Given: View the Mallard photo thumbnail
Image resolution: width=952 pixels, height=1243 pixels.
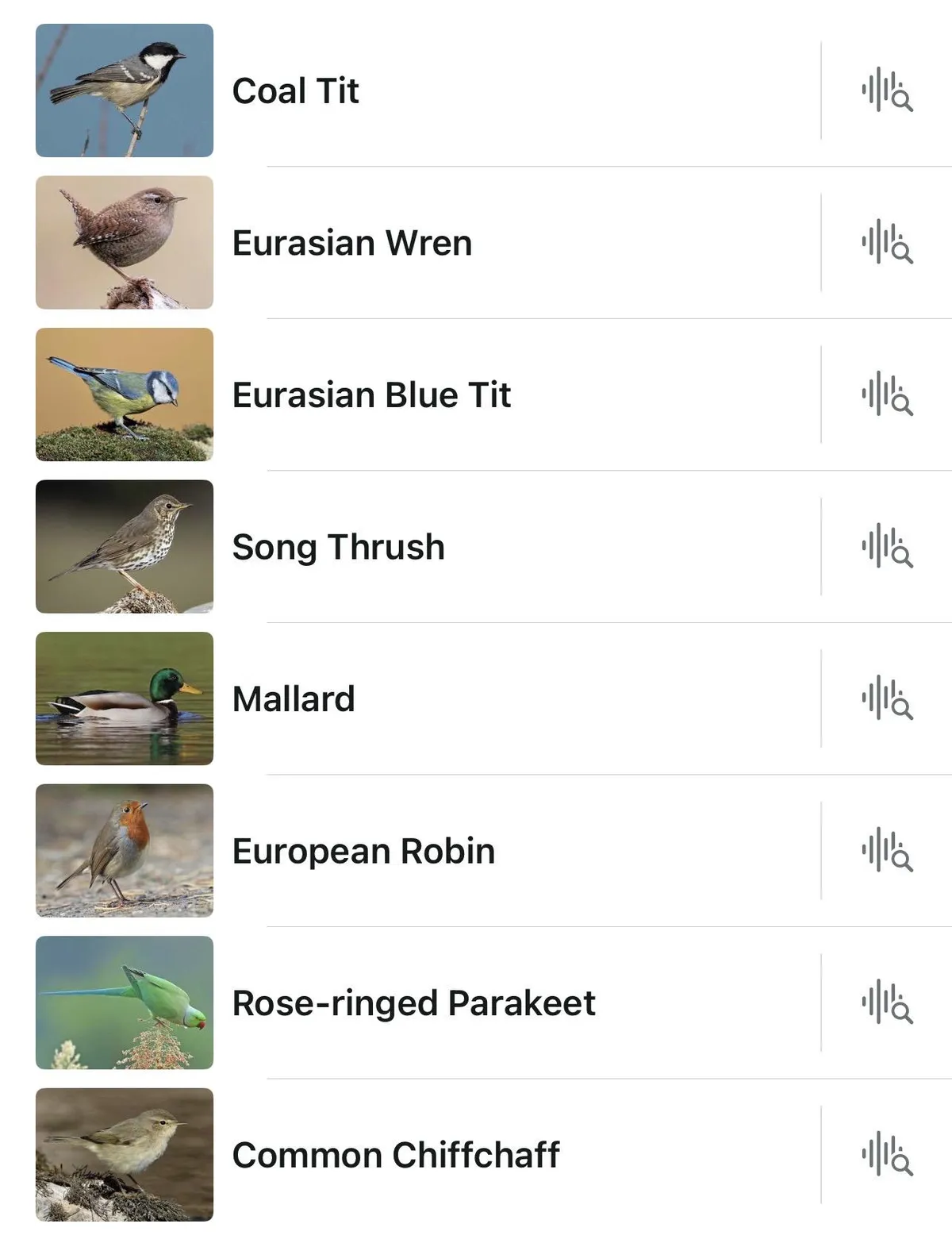Looking at the screenshot, I should (125, 698).
